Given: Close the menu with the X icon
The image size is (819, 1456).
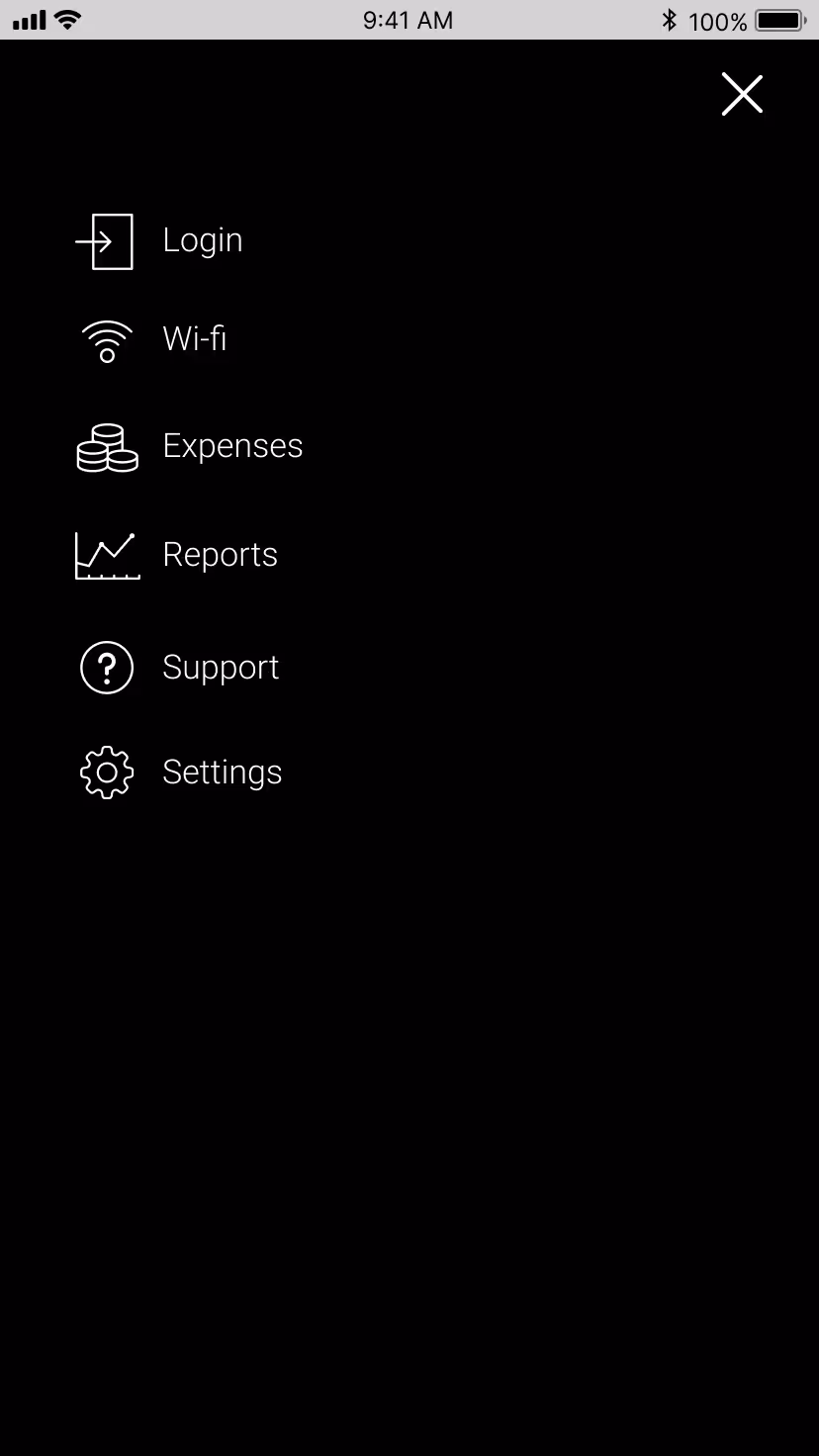Looking at the screenshot, I should click(742, 95).
